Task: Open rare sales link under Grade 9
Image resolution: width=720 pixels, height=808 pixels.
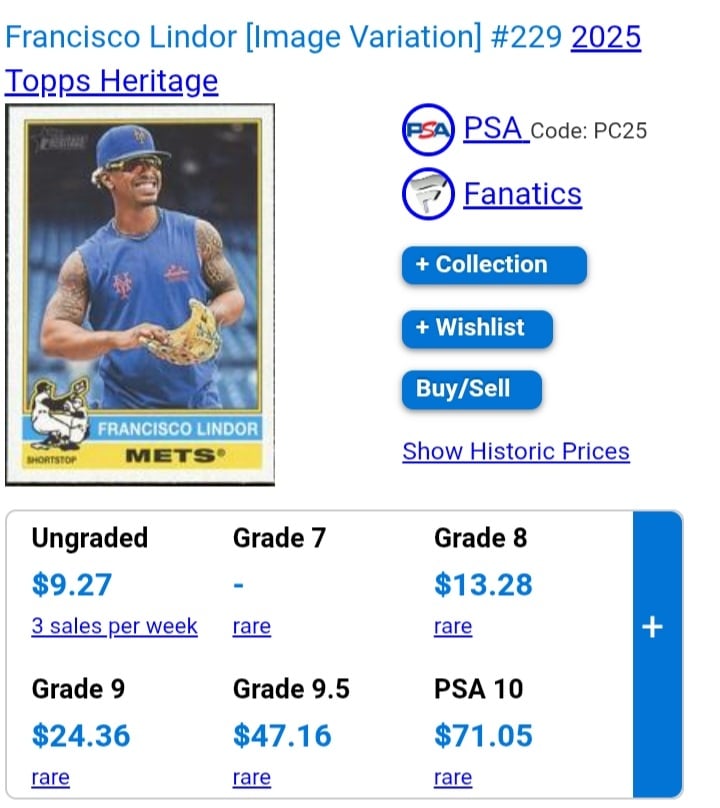Action: 50,777
